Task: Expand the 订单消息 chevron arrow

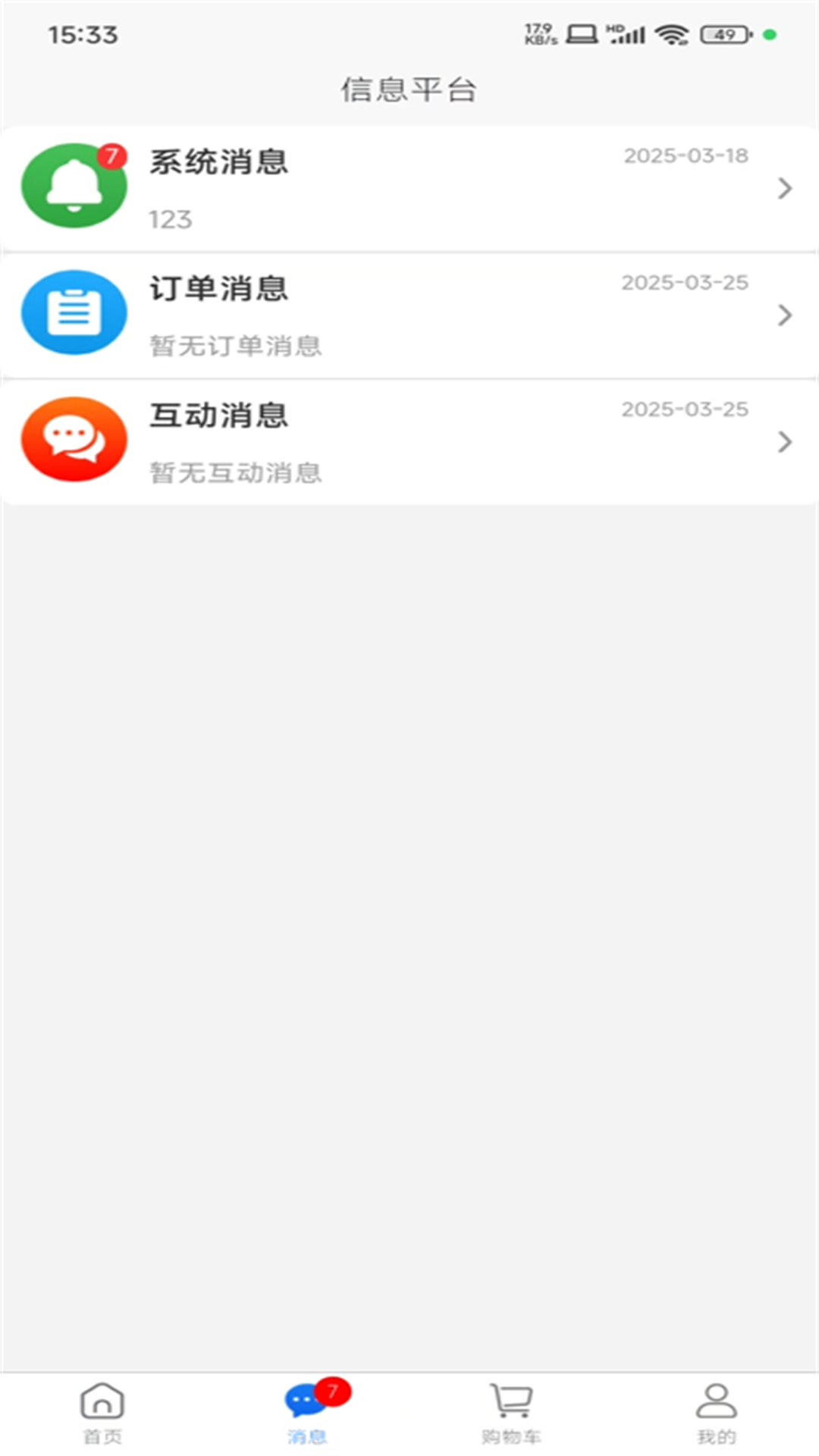Action: (x=784, y=315)
